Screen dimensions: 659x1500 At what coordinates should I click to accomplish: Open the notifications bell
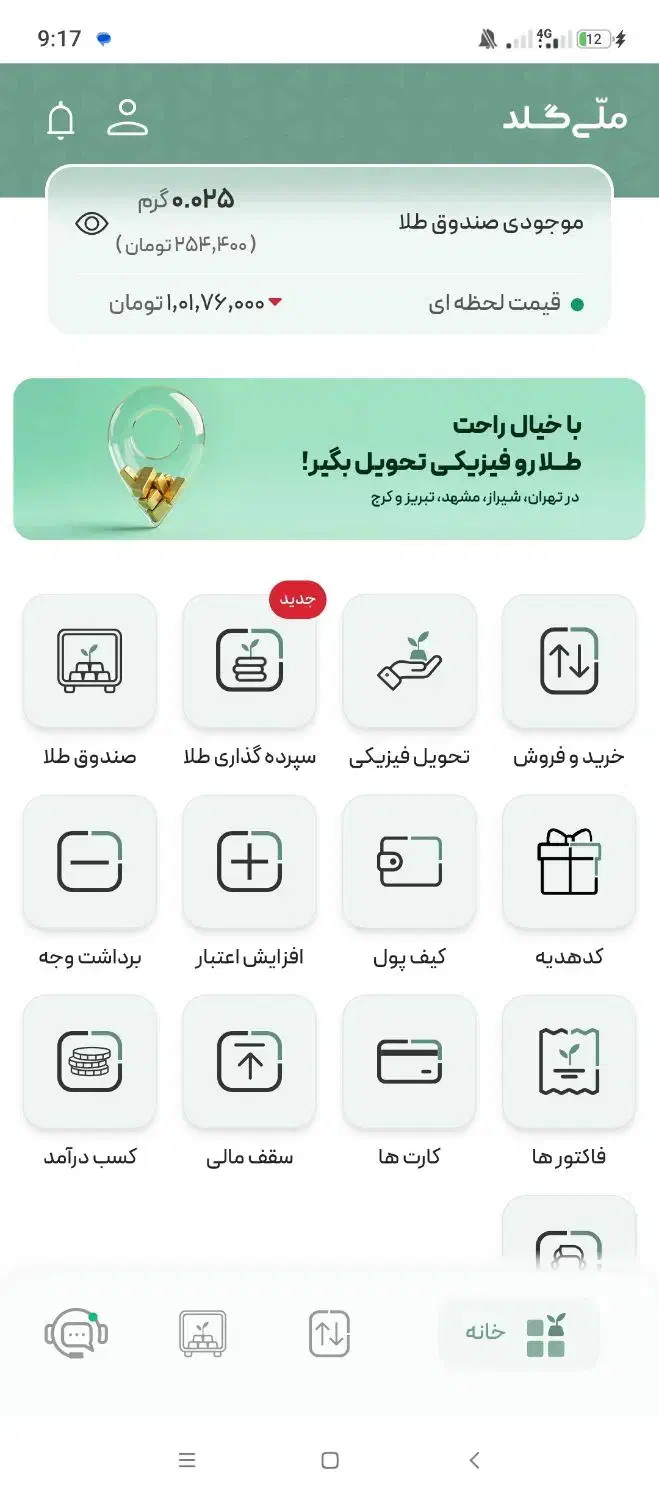click(x=61, y=119)
